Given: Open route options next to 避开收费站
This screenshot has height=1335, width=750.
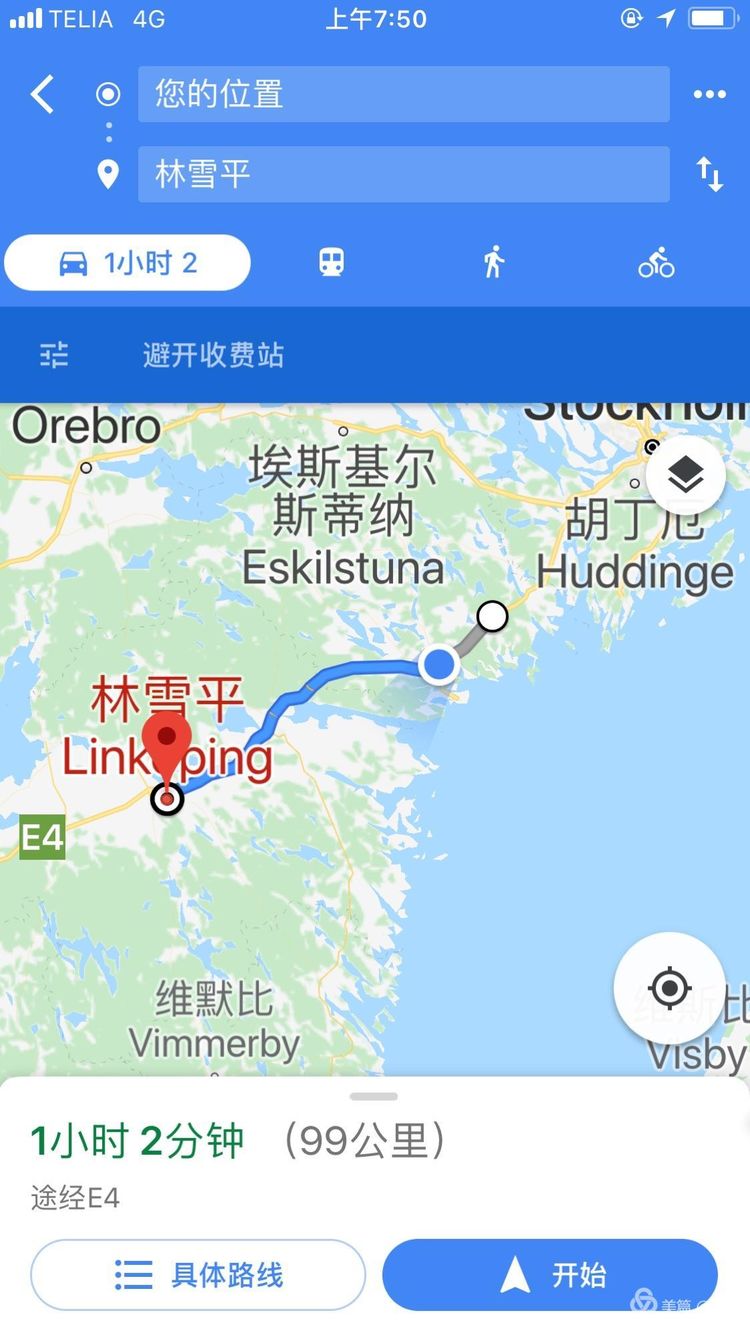Looking at the screenshot, I should coord(54,354).
